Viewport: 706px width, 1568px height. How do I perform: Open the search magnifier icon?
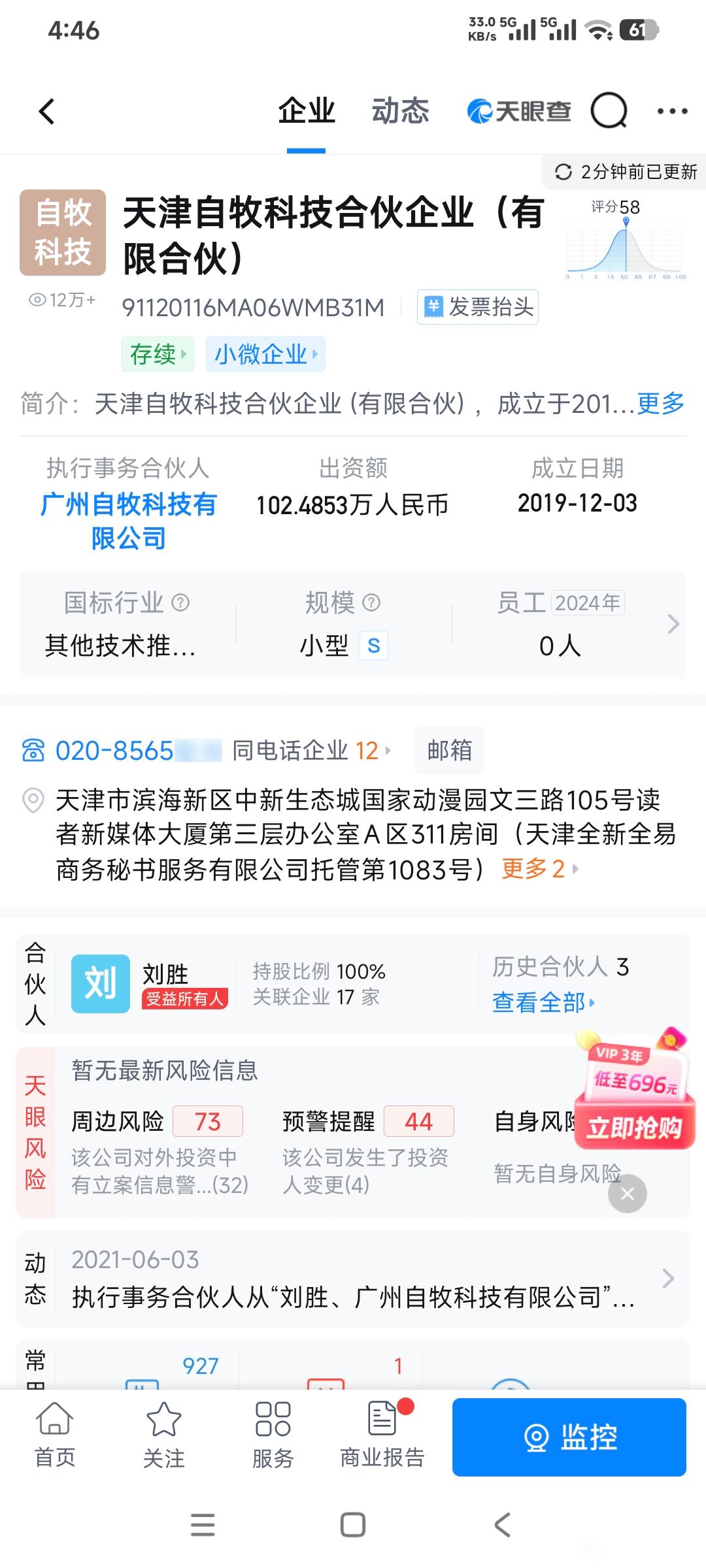[609, 111]
